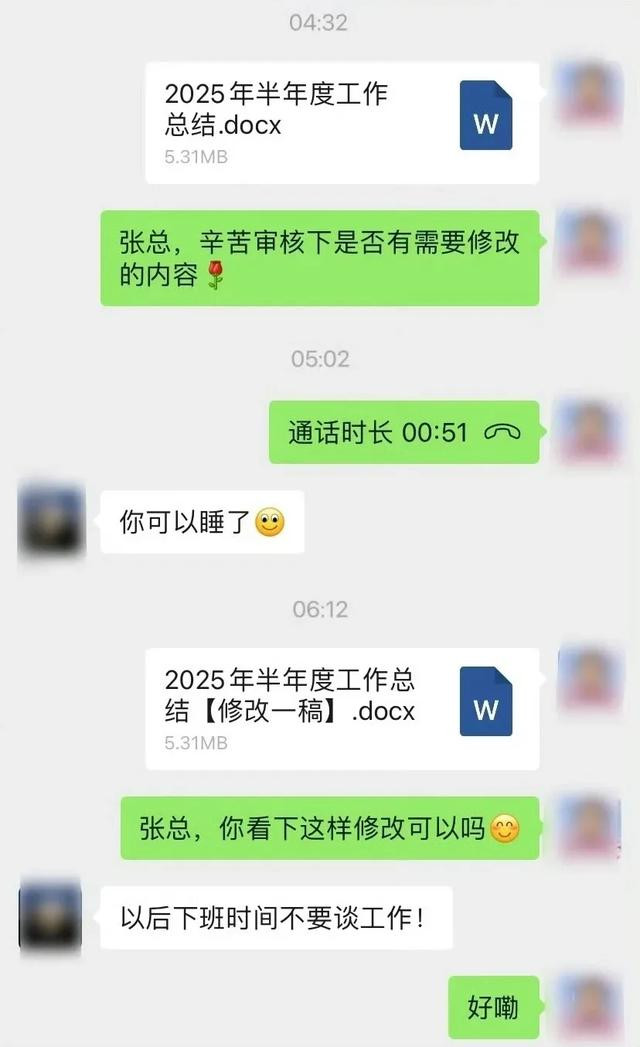Open the sender avatar beside 你可以睡了
Image resolution: width=640 pixels, height=1047 pixels.
point(51,519)
